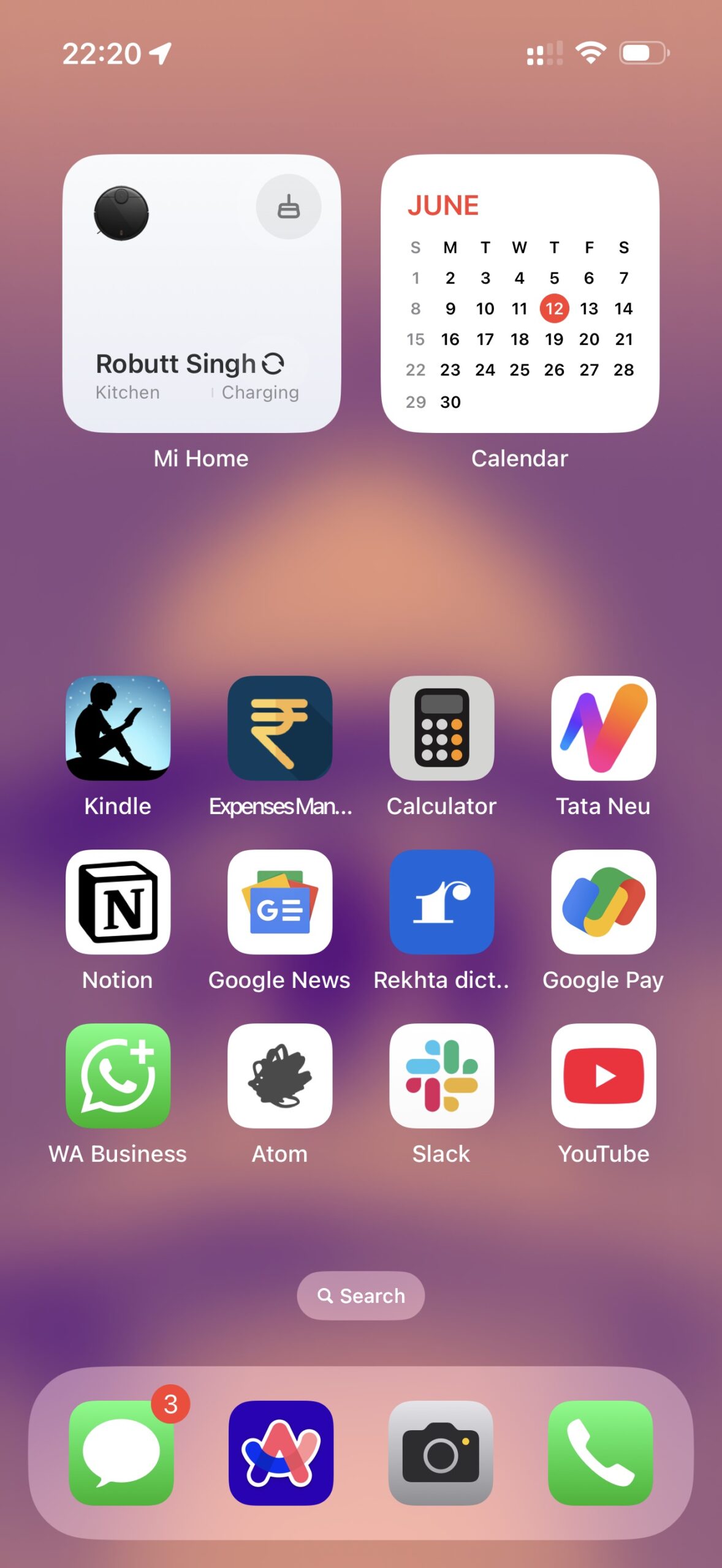
Task: Launch Tata Neu
Action: (x=603, y=728)
